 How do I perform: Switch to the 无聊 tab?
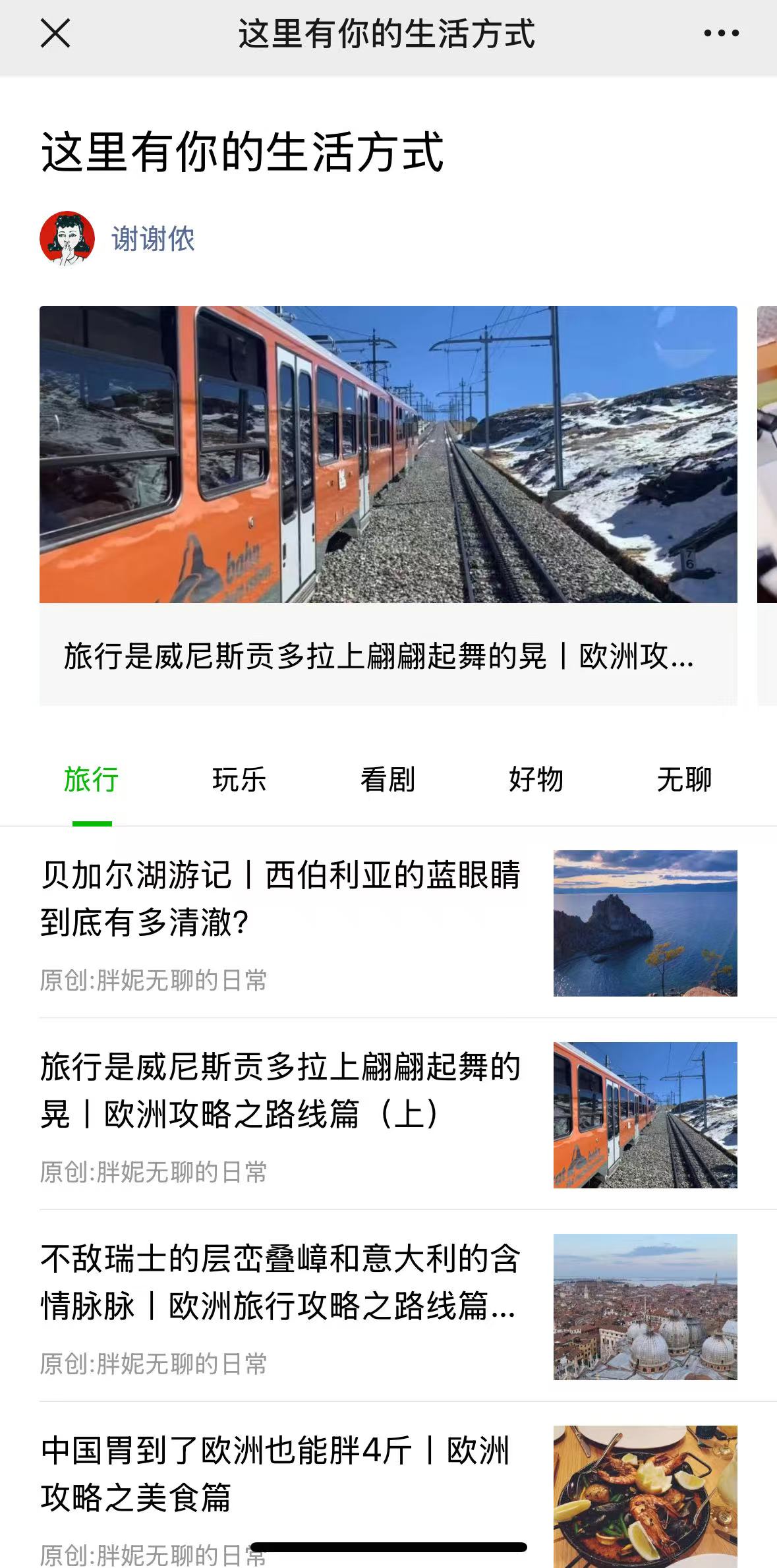[684, 780]
